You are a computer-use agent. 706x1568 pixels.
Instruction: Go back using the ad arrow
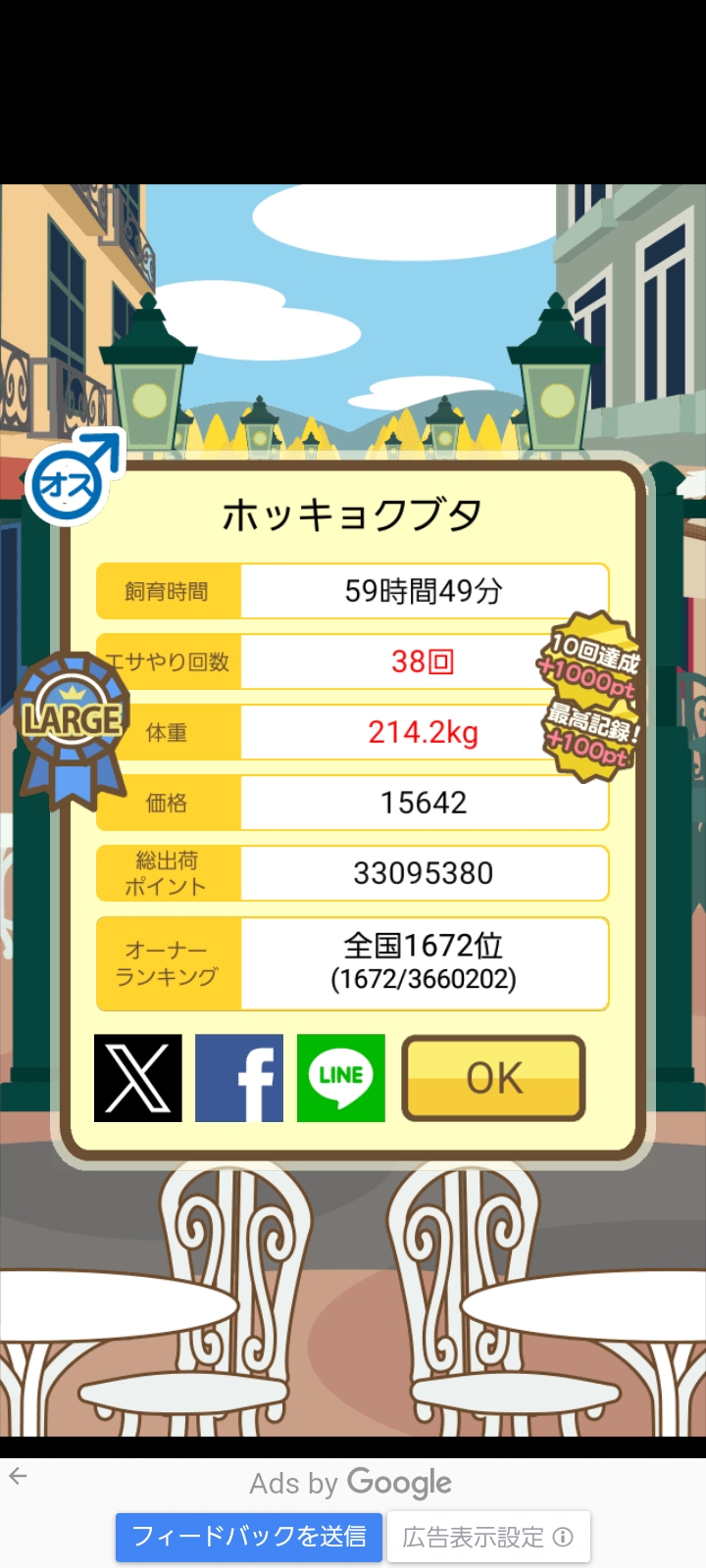click(18, 1476)
